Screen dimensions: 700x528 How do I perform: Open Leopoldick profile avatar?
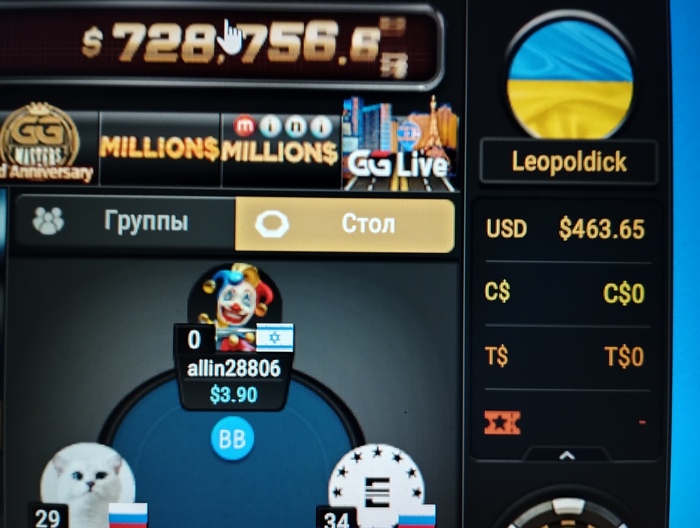[x=569, y=73]
